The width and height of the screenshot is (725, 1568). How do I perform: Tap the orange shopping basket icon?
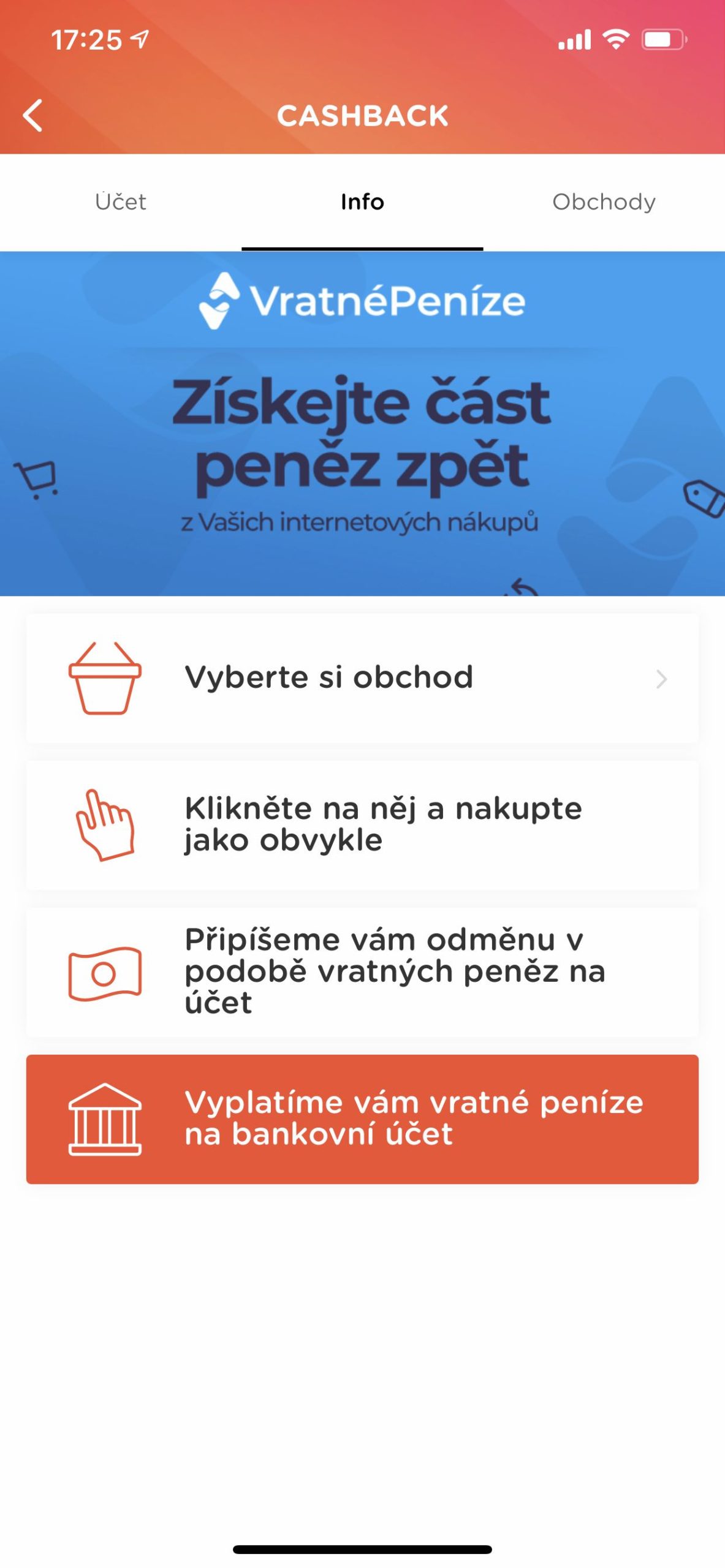pos(105,677)
